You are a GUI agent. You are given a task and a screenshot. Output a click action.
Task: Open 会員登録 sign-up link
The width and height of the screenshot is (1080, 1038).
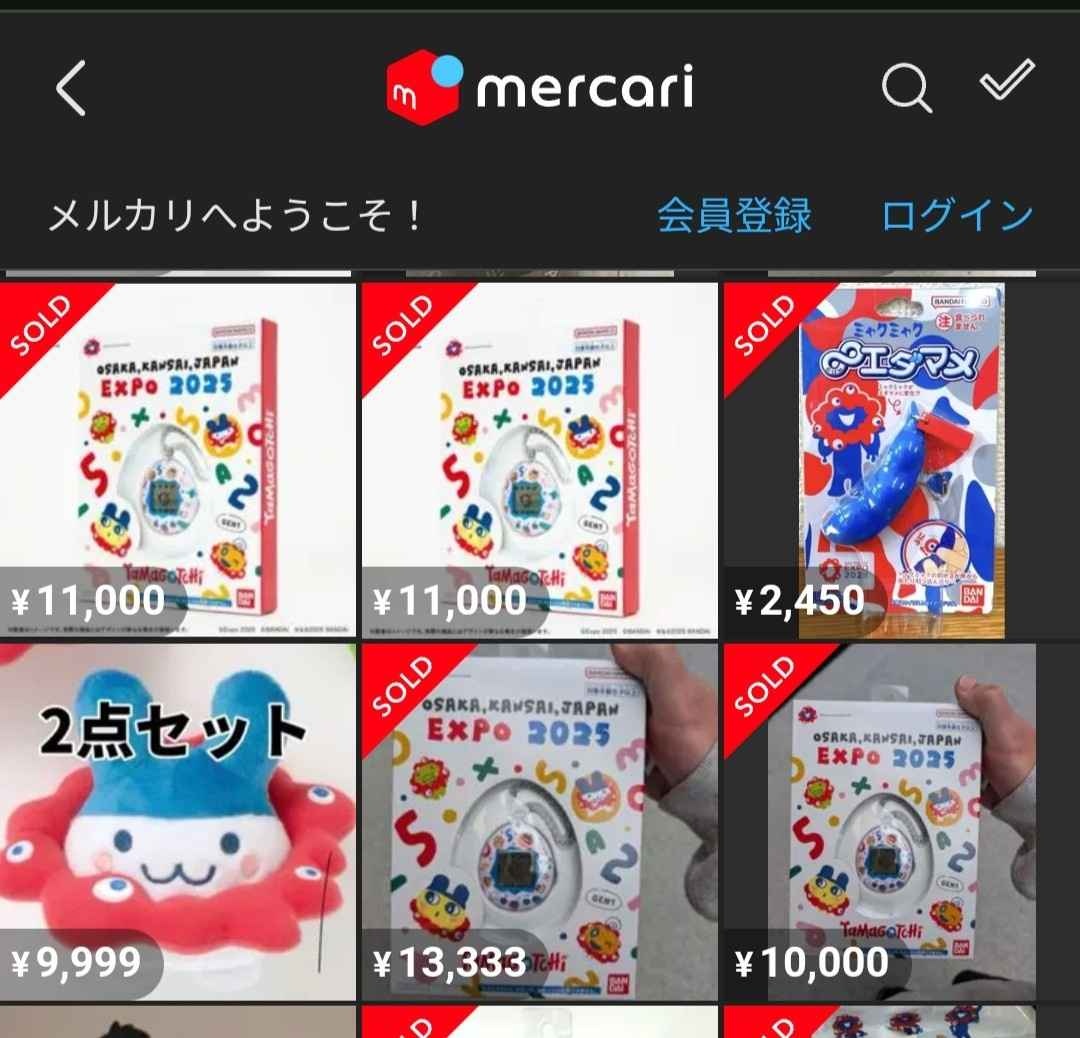(734, 216)
